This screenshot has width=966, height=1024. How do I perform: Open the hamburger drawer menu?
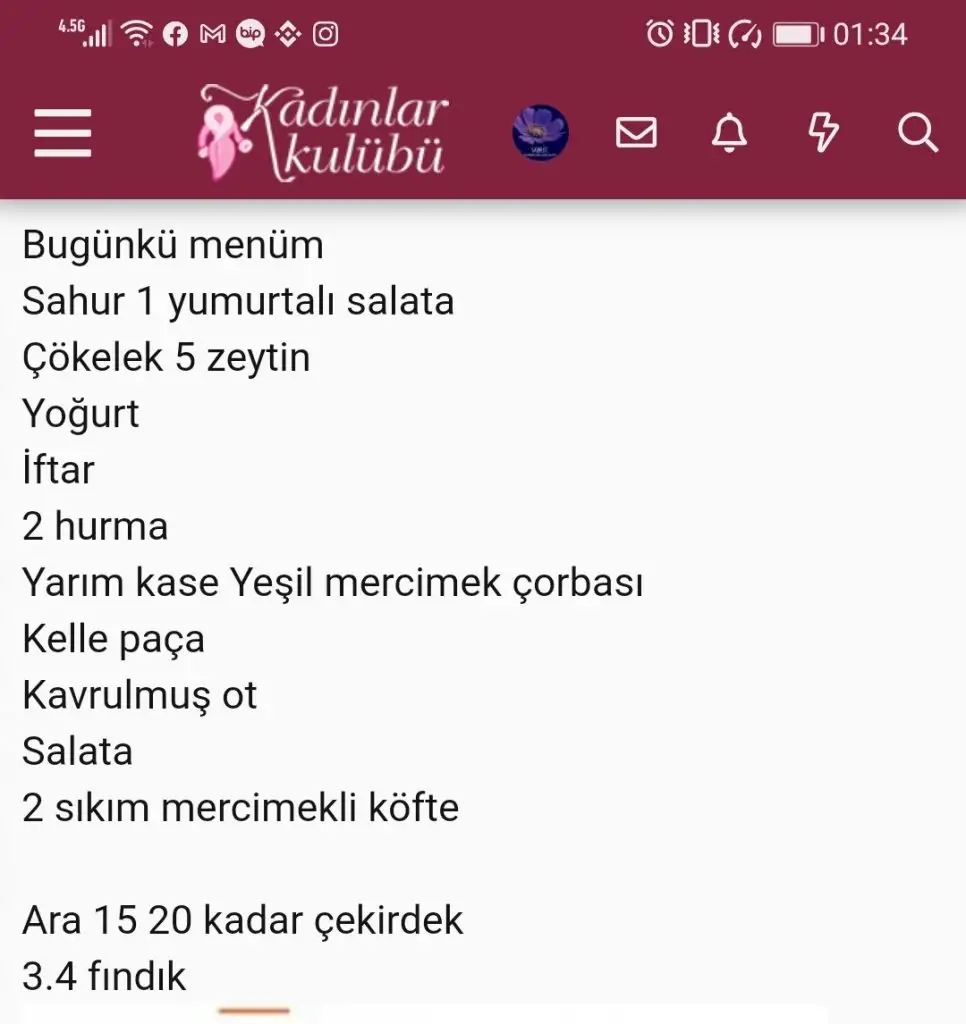pyautogui.click(x=62, y=133)
